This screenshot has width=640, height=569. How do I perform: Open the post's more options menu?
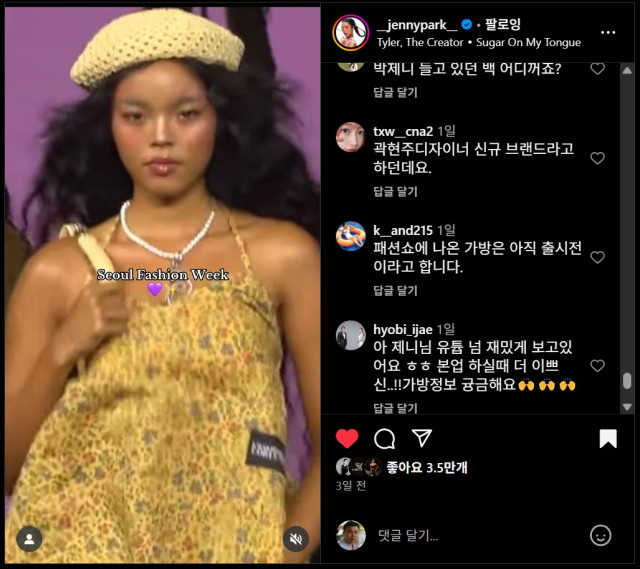pyautogui.click(x=608, y=32)
